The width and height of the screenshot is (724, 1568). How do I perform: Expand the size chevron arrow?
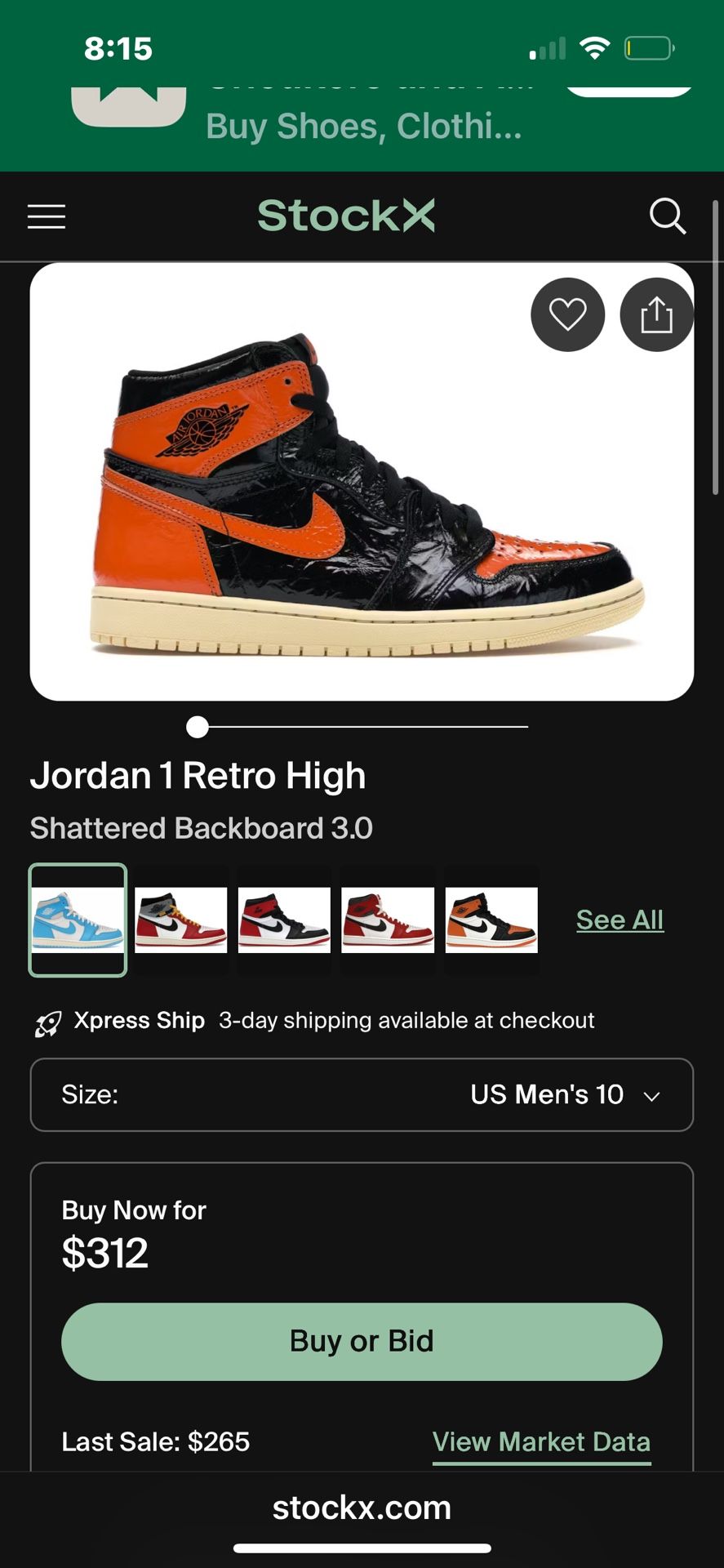coord(651,1095)
